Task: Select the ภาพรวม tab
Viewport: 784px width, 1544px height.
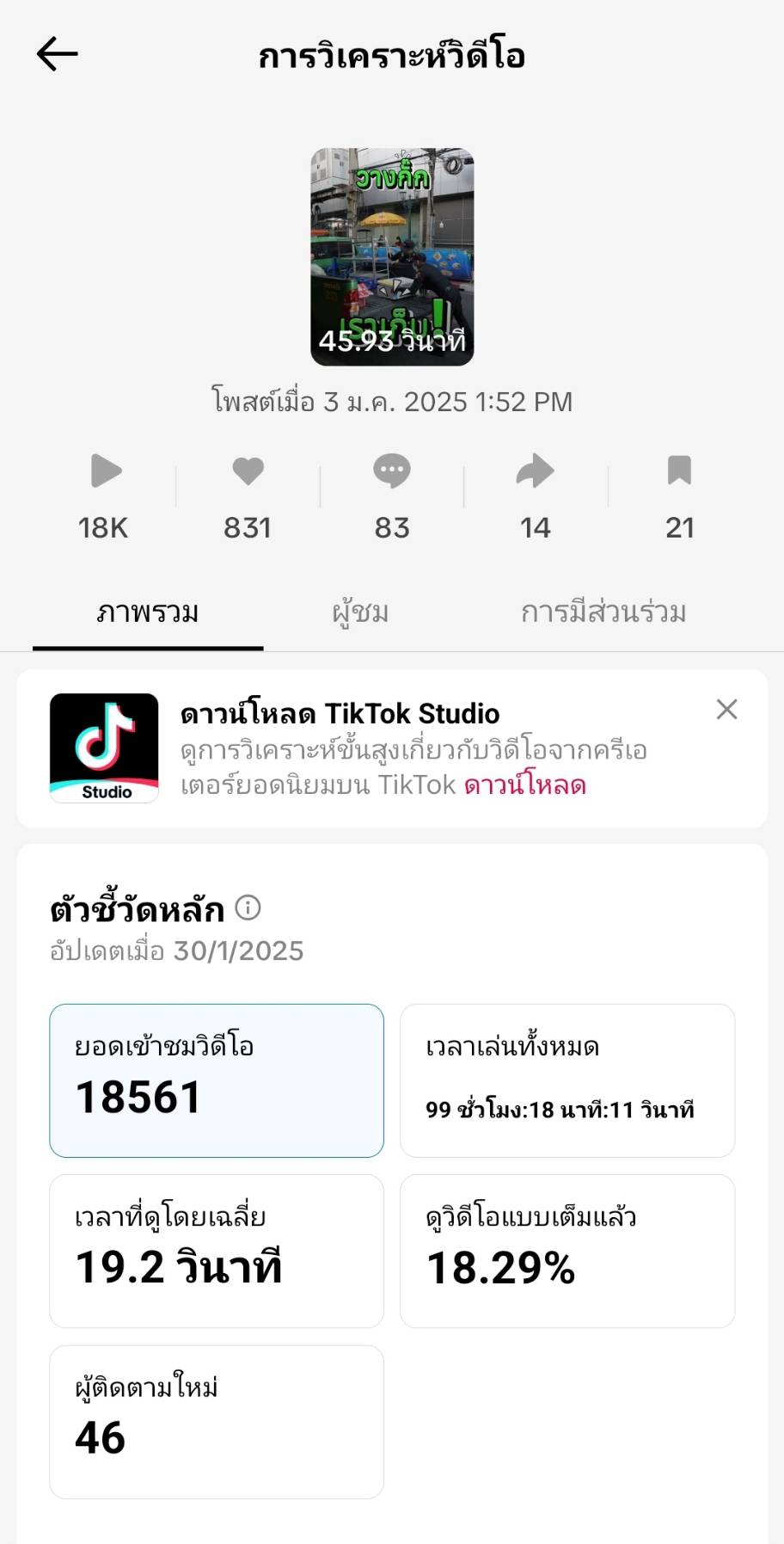Action: tap(148, 612)
